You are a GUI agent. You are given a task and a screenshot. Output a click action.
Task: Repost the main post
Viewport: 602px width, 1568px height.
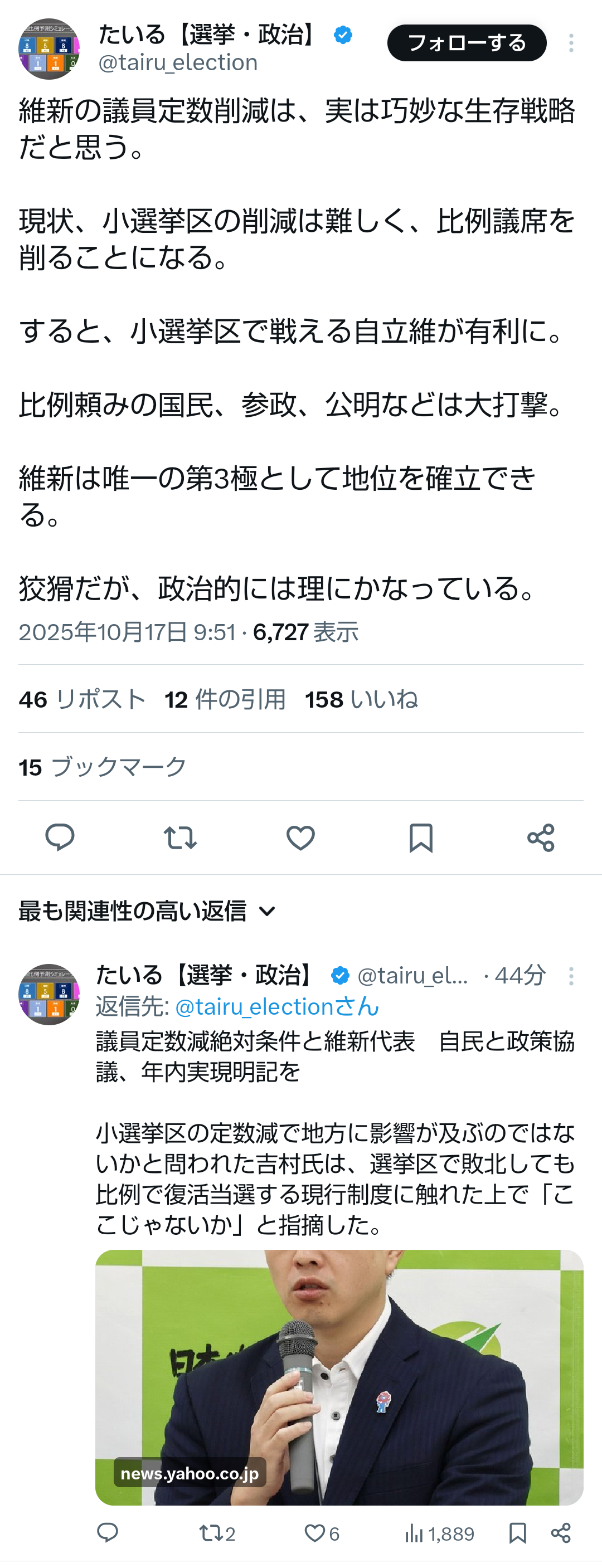pos(180,837)
